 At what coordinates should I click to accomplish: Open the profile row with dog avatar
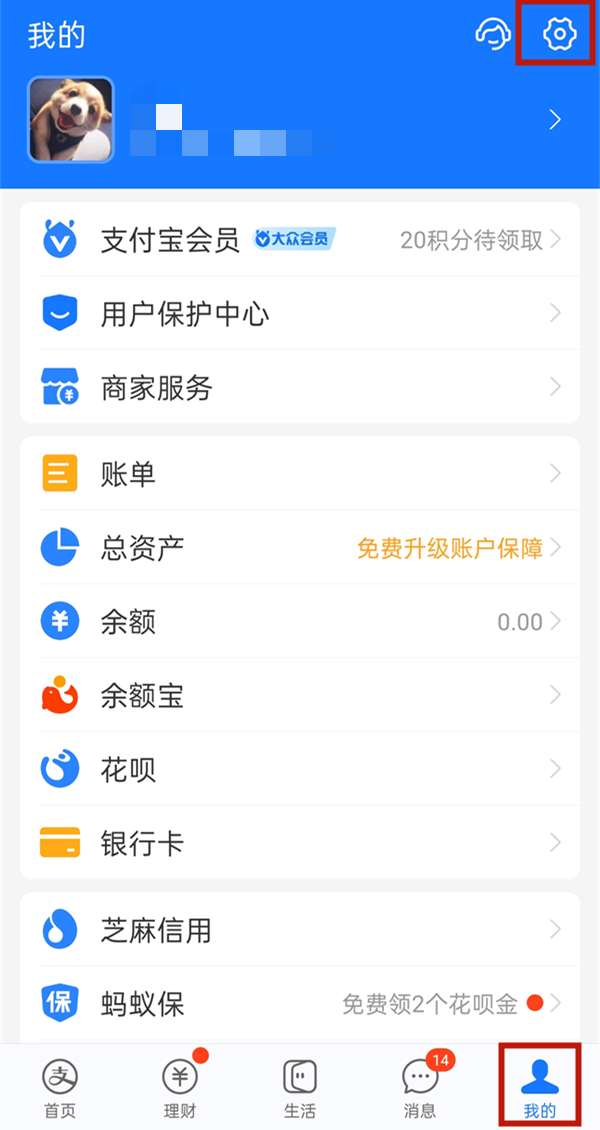300,121
